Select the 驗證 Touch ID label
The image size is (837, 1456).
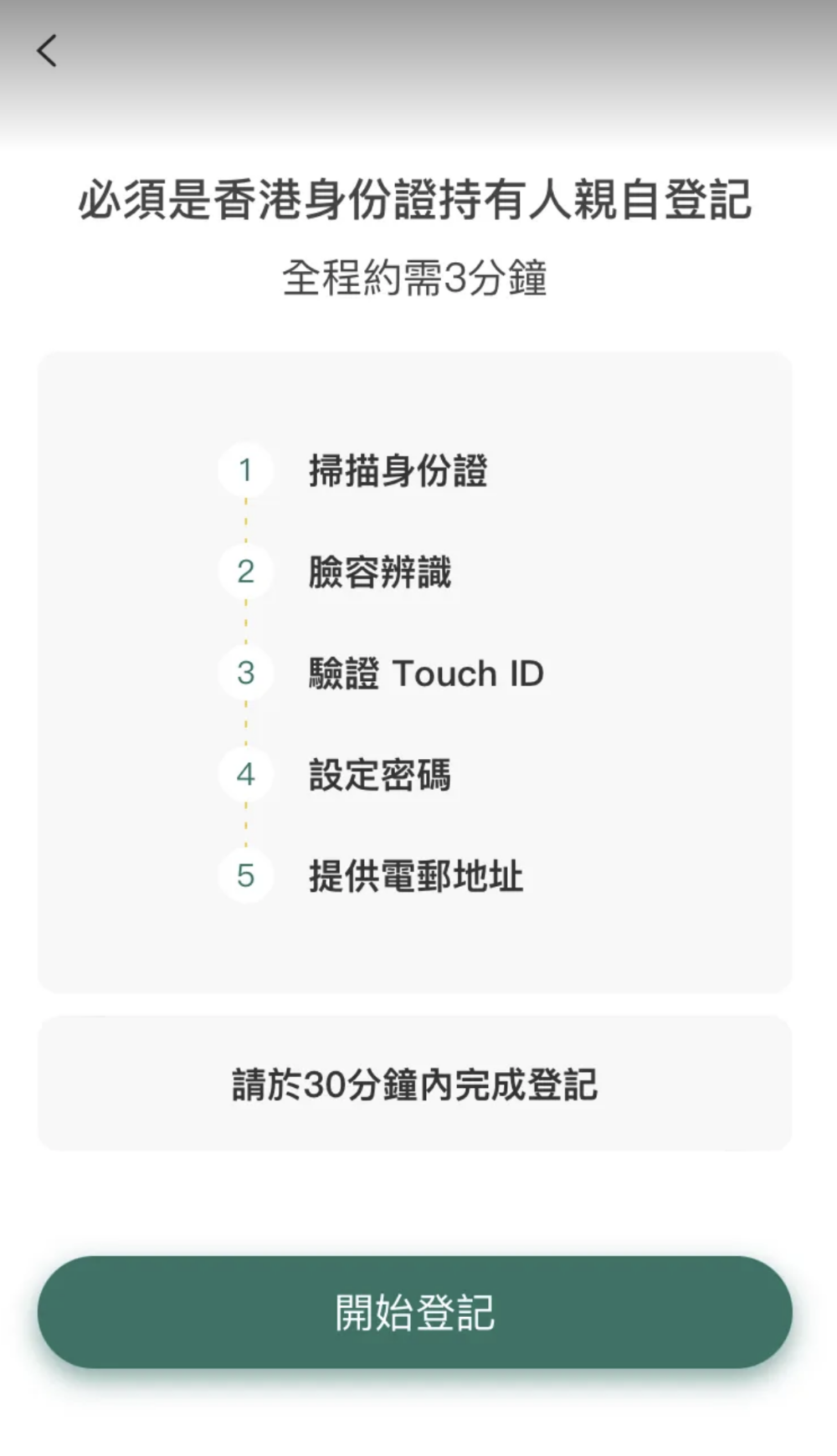point(425,674)
